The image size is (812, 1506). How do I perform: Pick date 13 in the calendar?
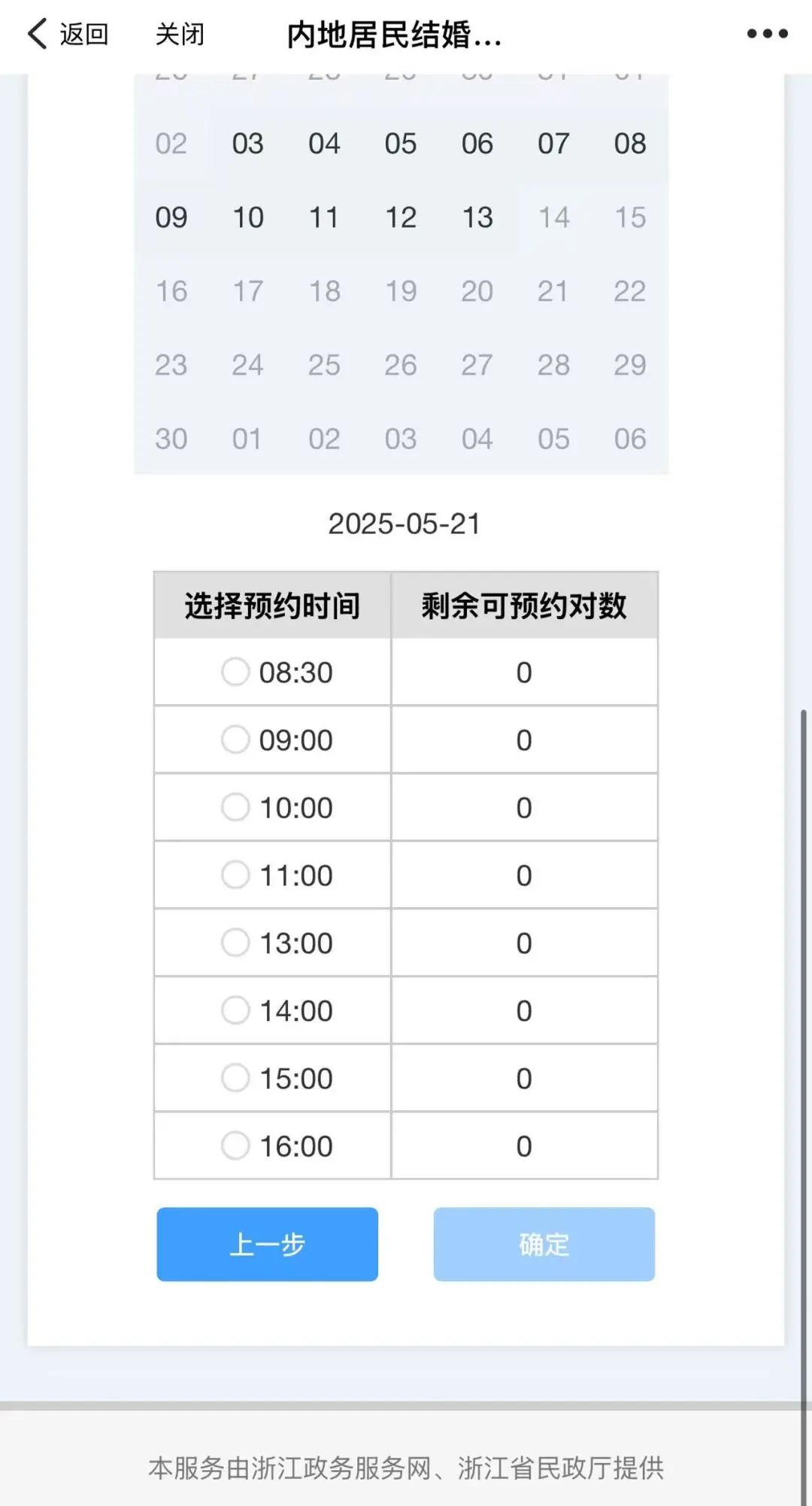(x=477, y=217)
